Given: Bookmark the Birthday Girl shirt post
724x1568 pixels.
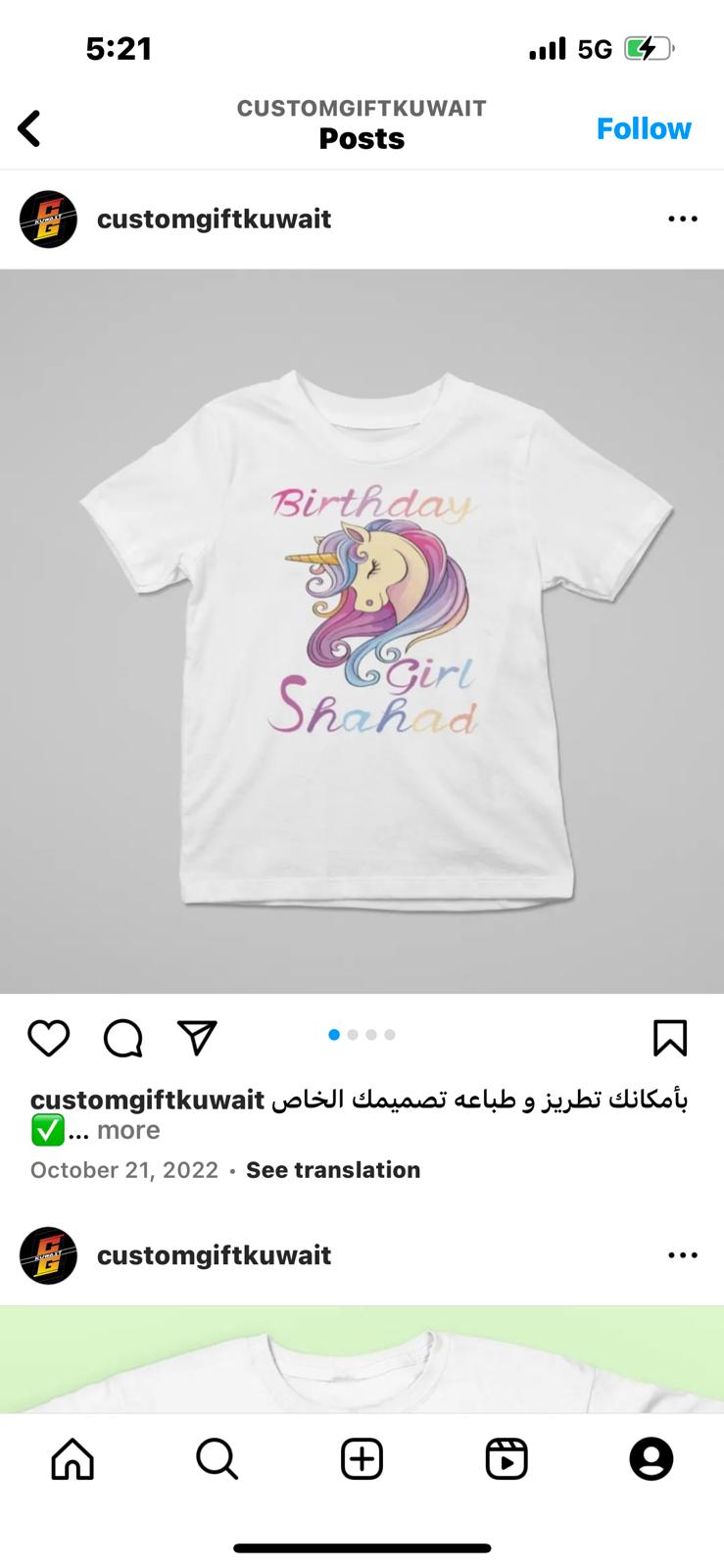Looking at the screenshot, I should [x=670, y=1038].
